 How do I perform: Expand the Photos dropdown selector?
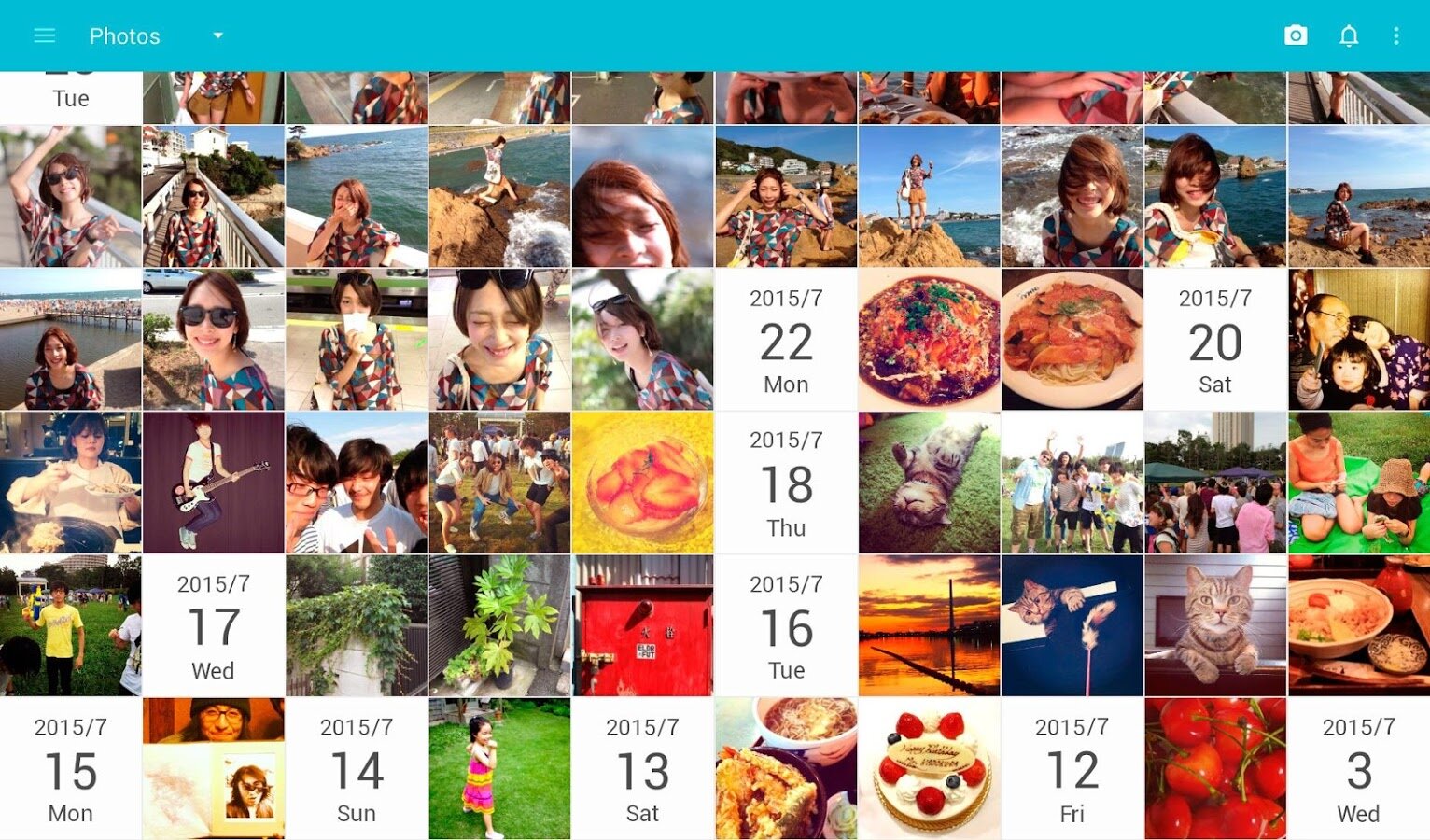[x=217, y=35]
